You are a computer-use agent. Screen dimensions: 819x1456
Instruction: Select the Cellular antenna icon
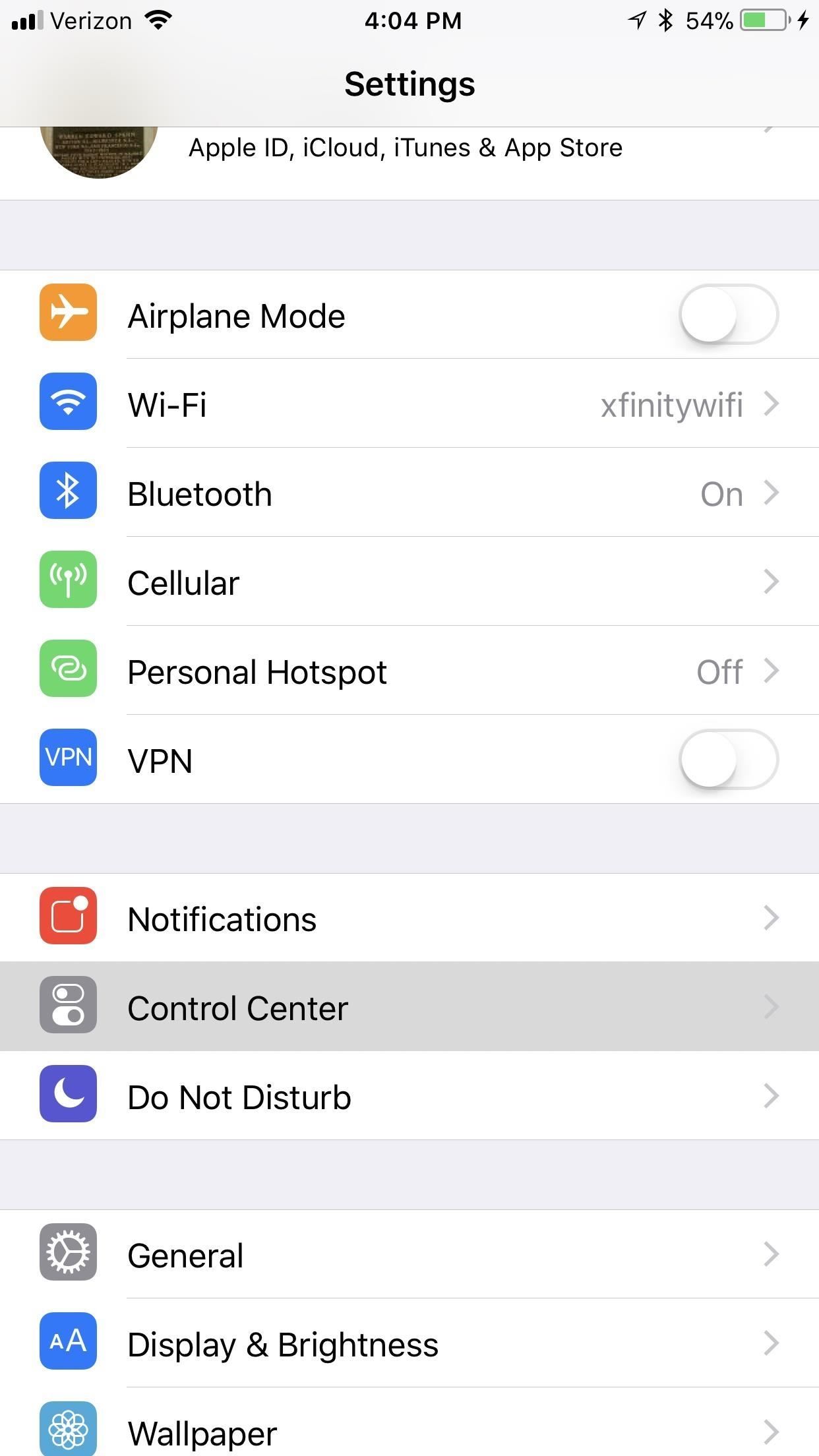[x=68, y=580]
